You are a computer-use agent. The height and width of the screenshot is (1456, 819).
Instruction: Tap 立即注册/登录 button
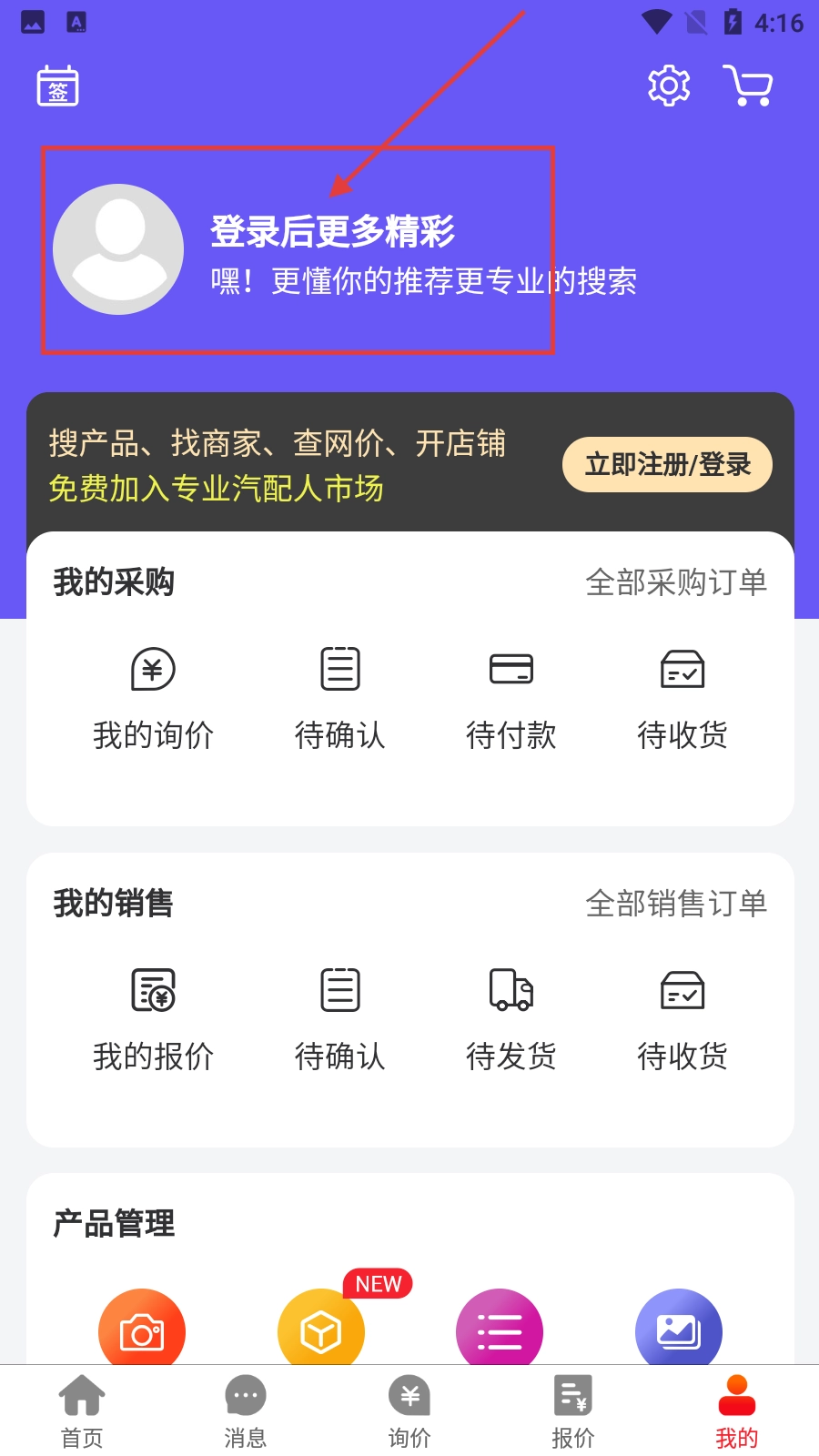[667, 465]
